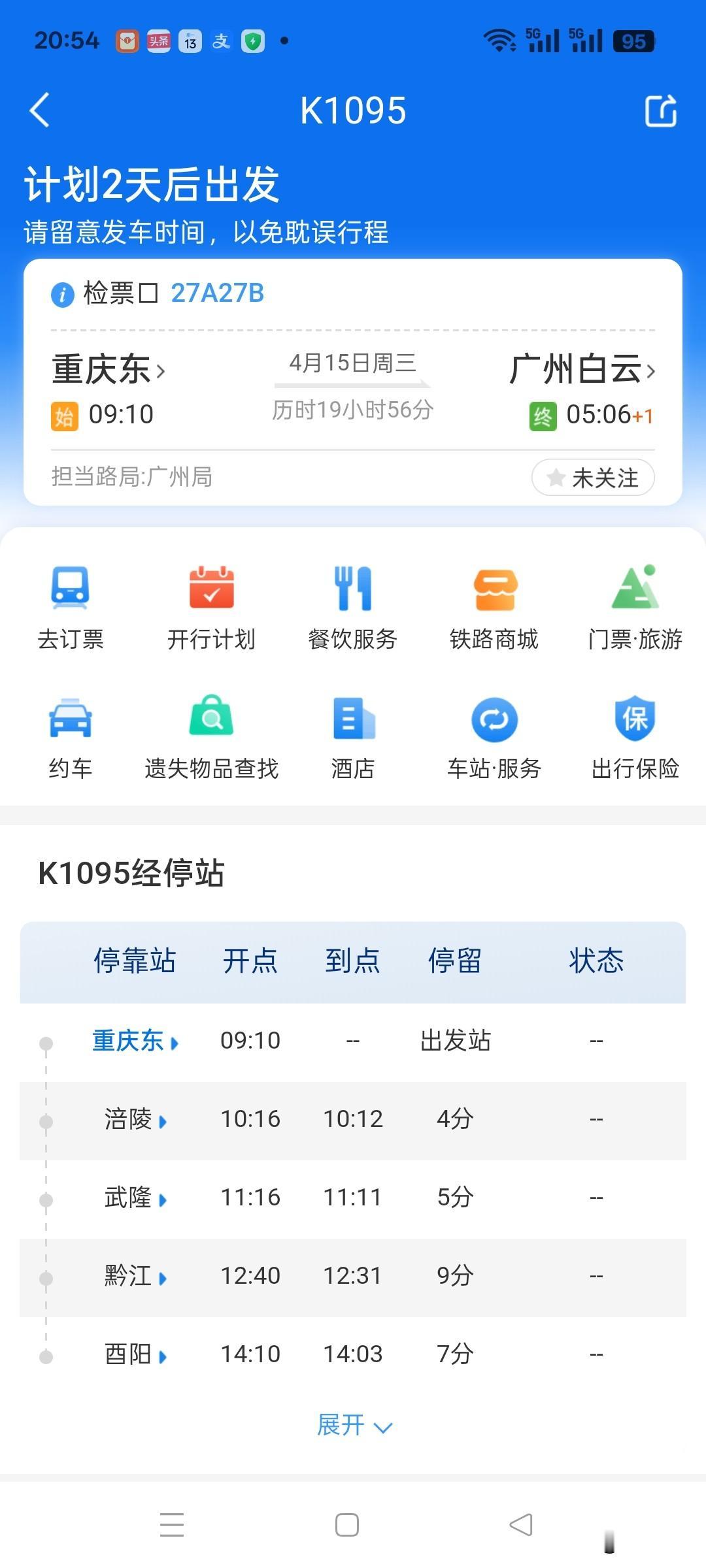Open 车站·服务 station services
This screenshot has width=706, height=1568.
pos(494,735)
